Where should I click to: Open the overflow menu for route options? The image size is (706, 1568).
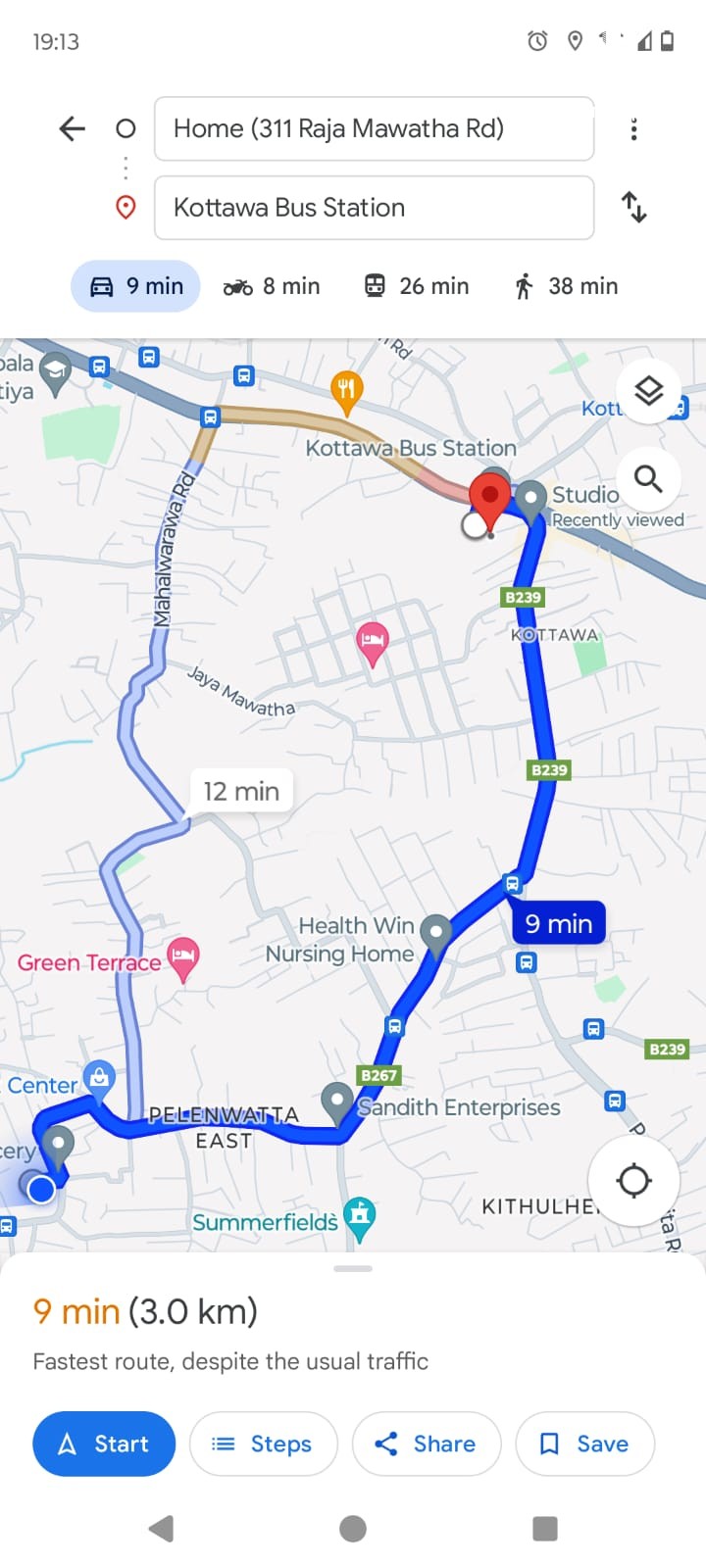coord(634,129)
